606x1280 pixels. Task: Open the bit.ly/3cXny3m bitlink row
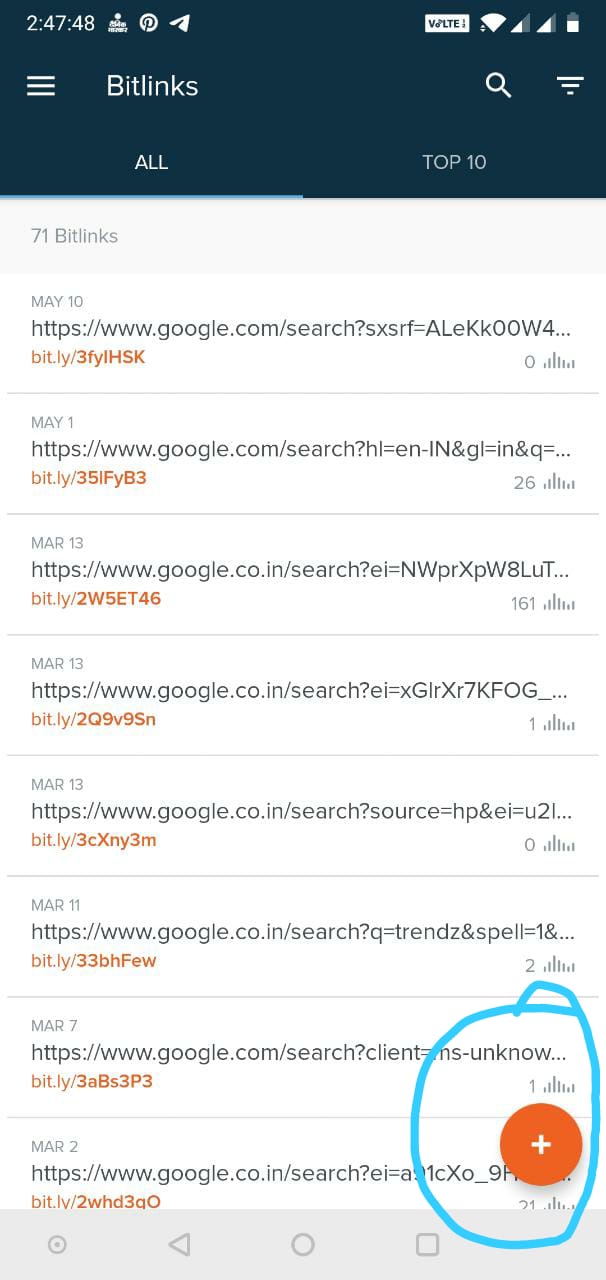pyautogui.click(x=303, y=816)
